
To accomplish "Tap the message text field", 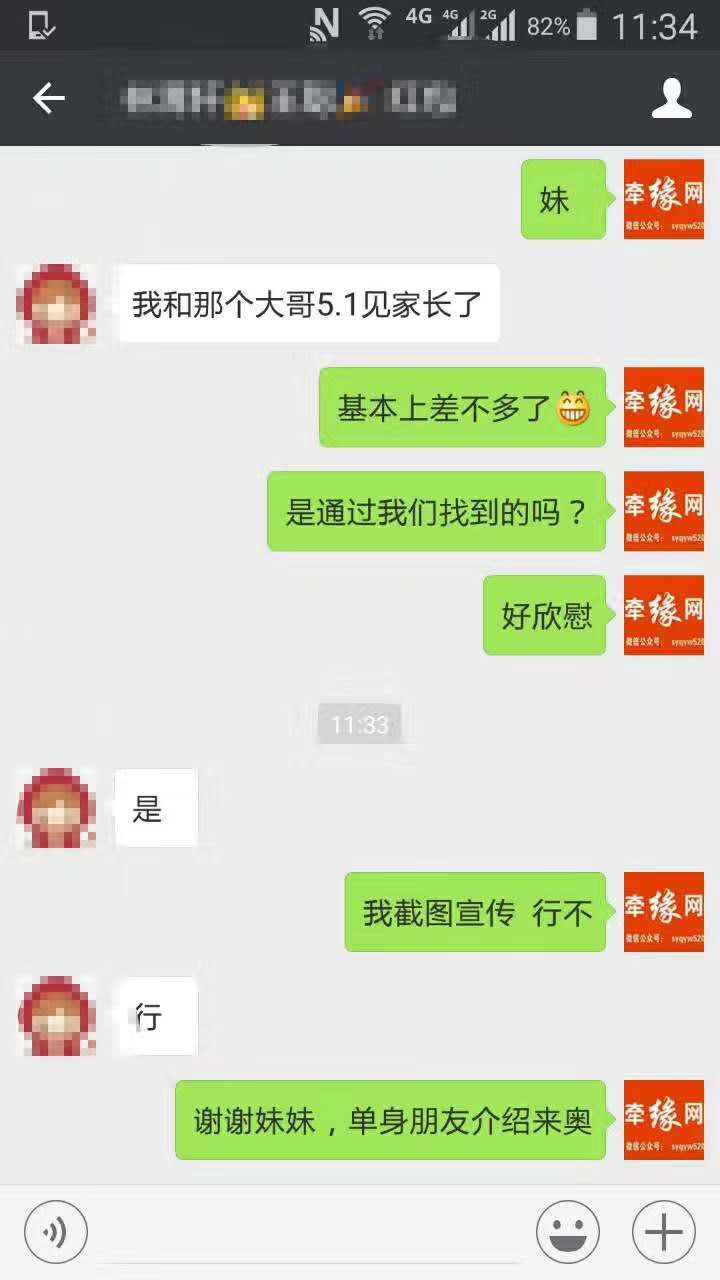I will [312, 1232].
